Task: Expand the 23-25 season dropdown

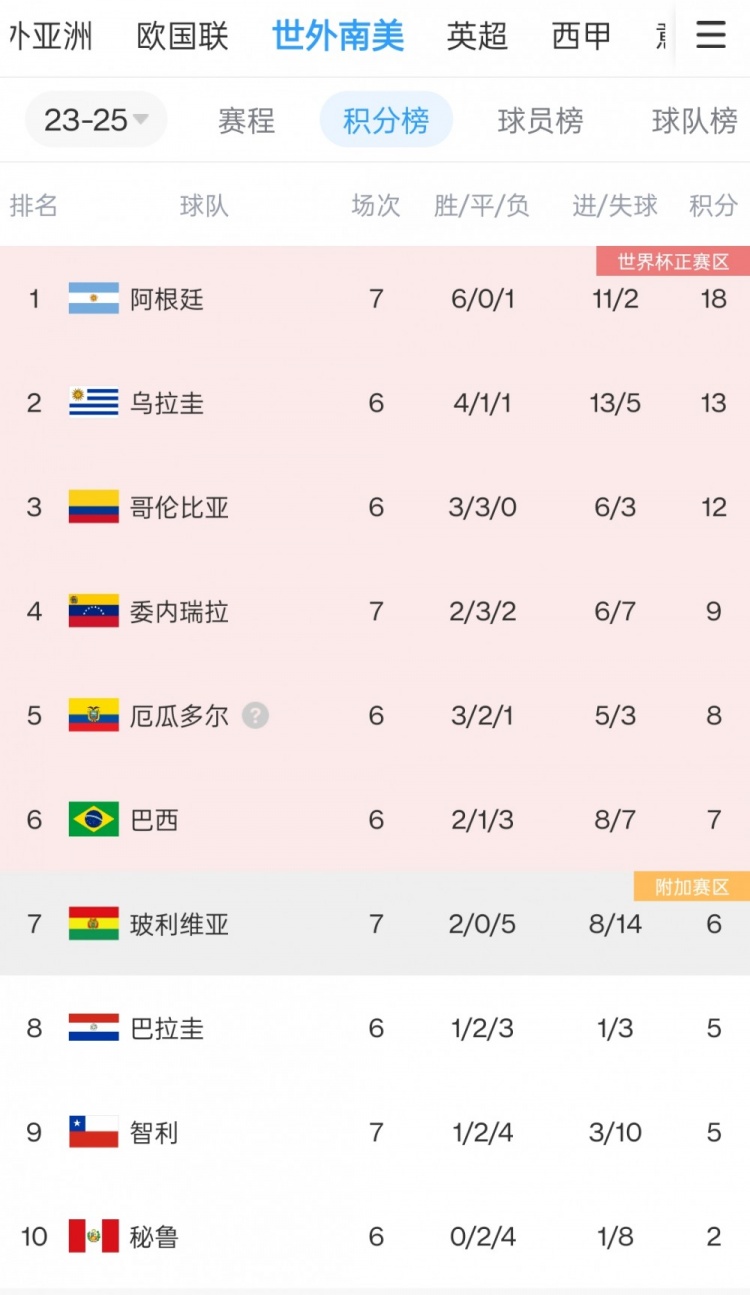Action: tap(96, 121)
